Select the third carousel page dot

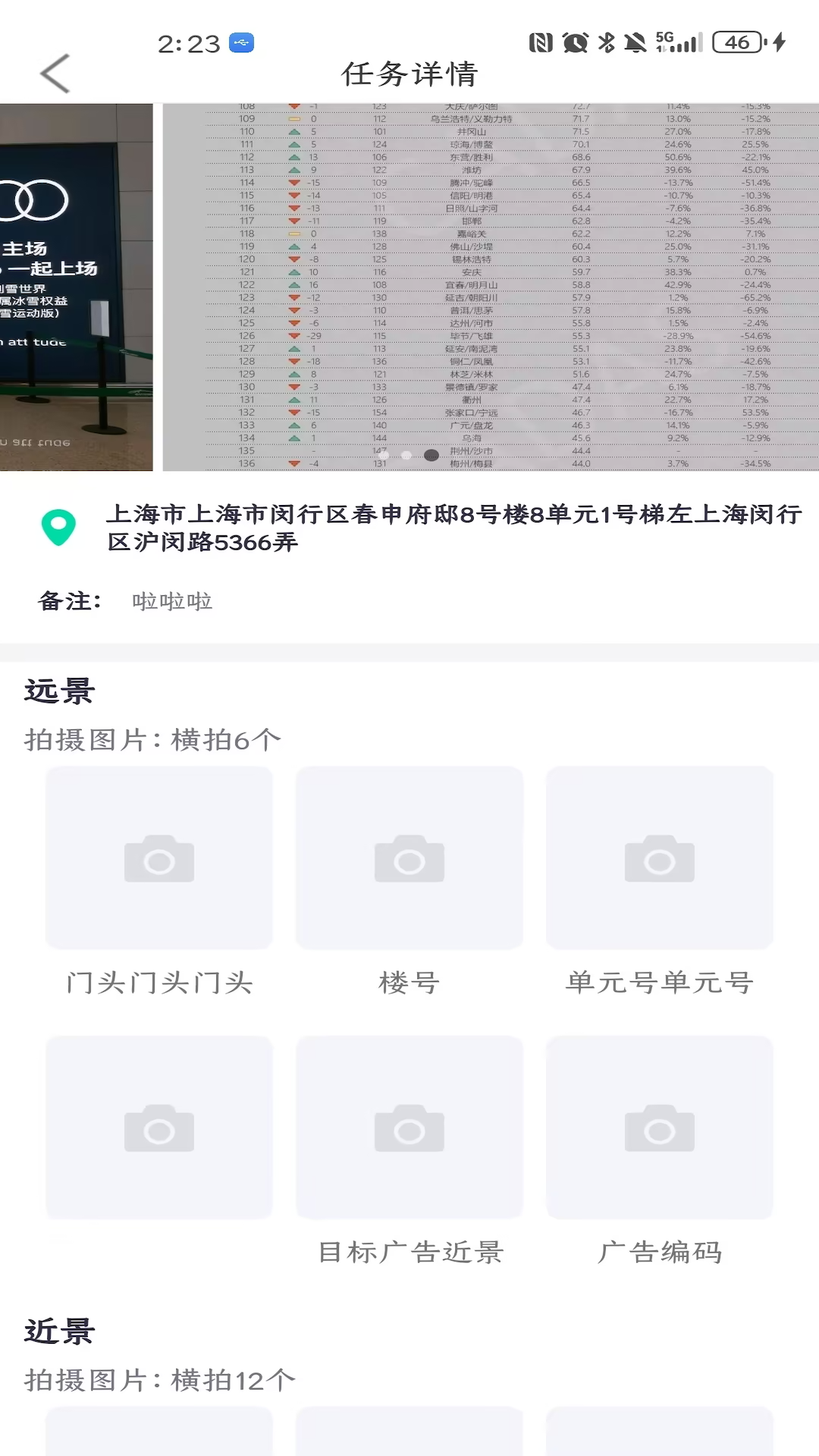(x=431, y=456)
